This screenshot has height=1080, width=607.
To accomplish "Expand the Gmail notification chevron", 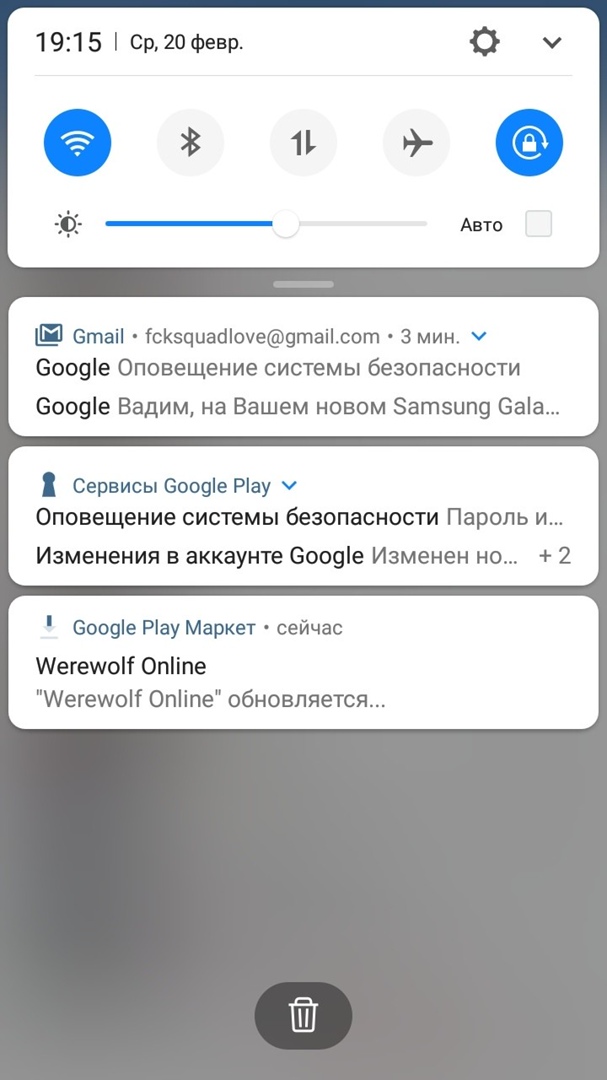I will [x=478, y=336].
